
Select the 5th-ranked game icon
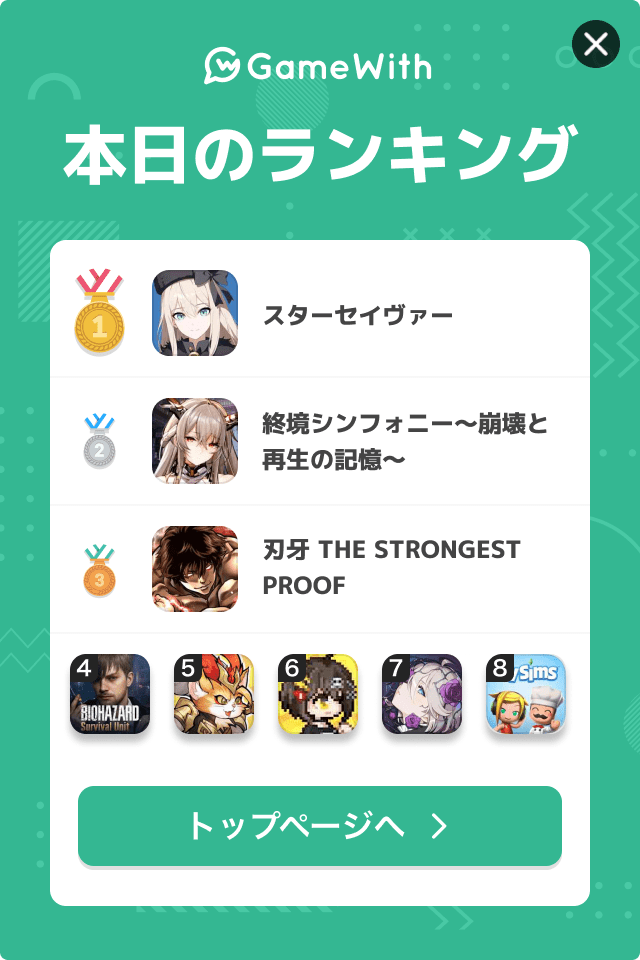click(214, 694)
